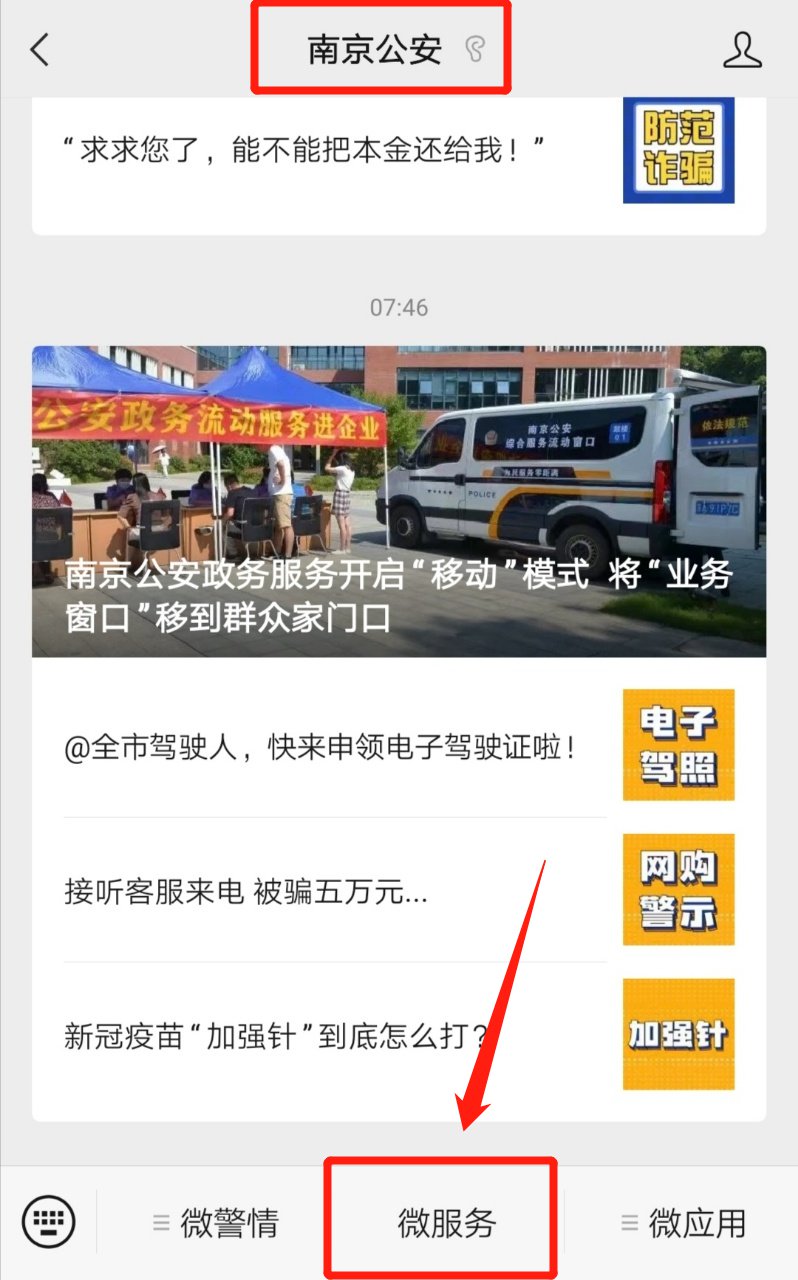Open the 政务服务开启移动模式 headline article

[398, 500]
